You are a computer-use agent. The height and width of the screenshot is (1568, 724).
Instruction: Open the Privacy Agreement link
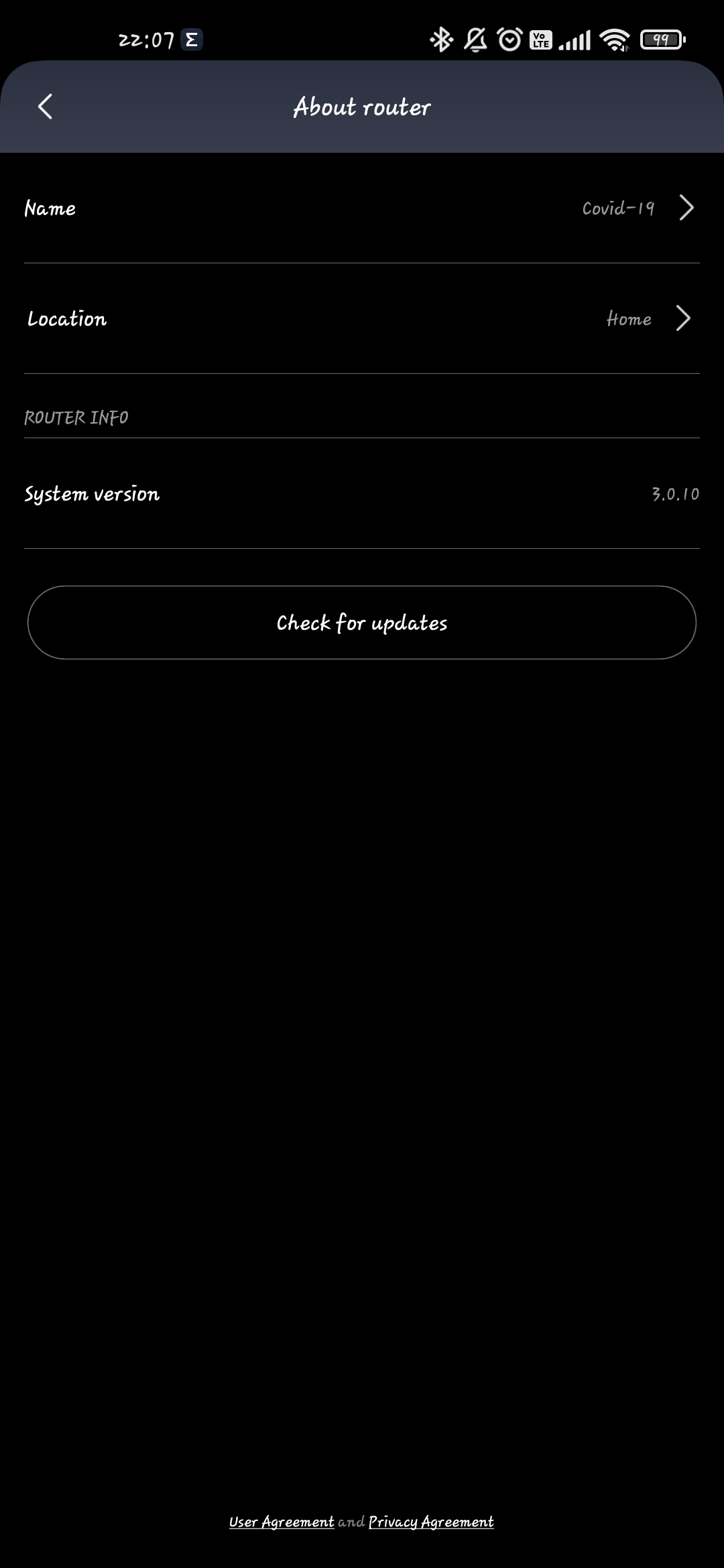pos(431,1522)
